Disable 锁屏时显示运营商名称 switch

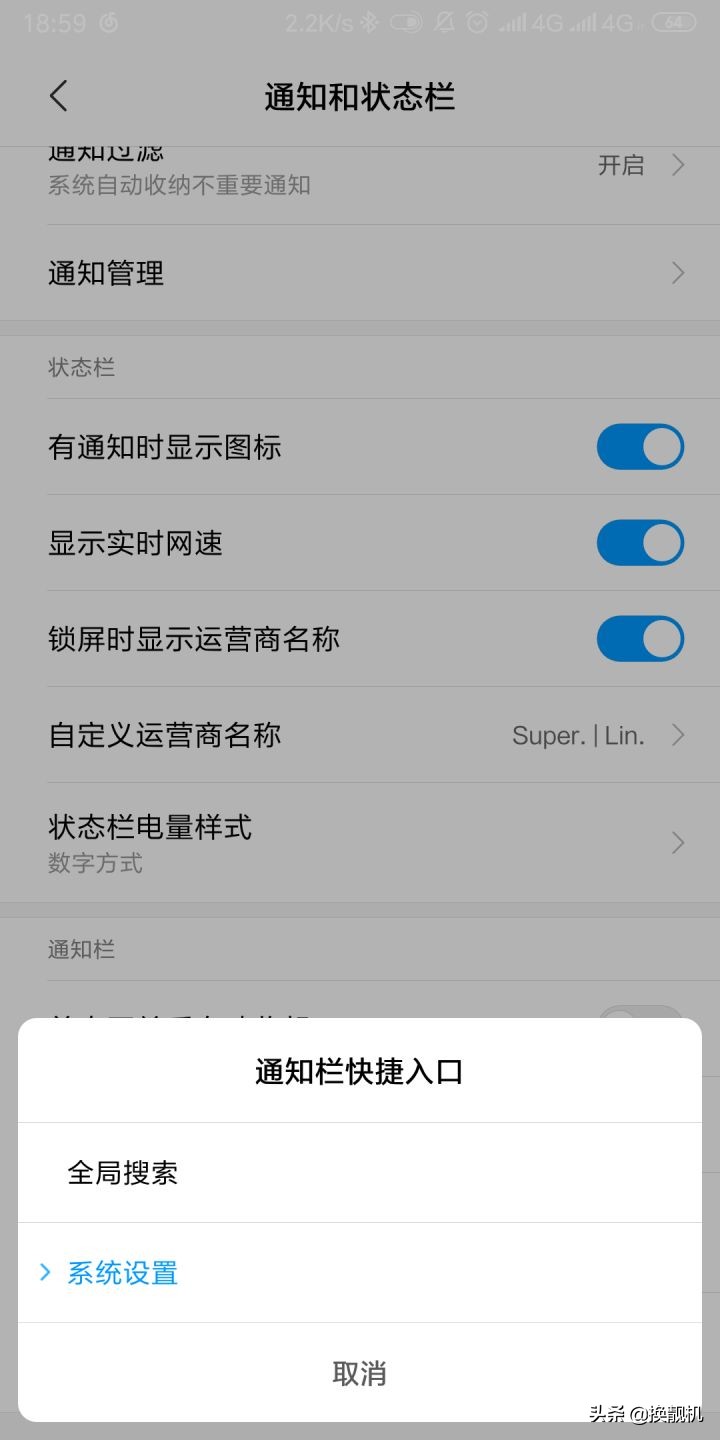tap(640, 638)
